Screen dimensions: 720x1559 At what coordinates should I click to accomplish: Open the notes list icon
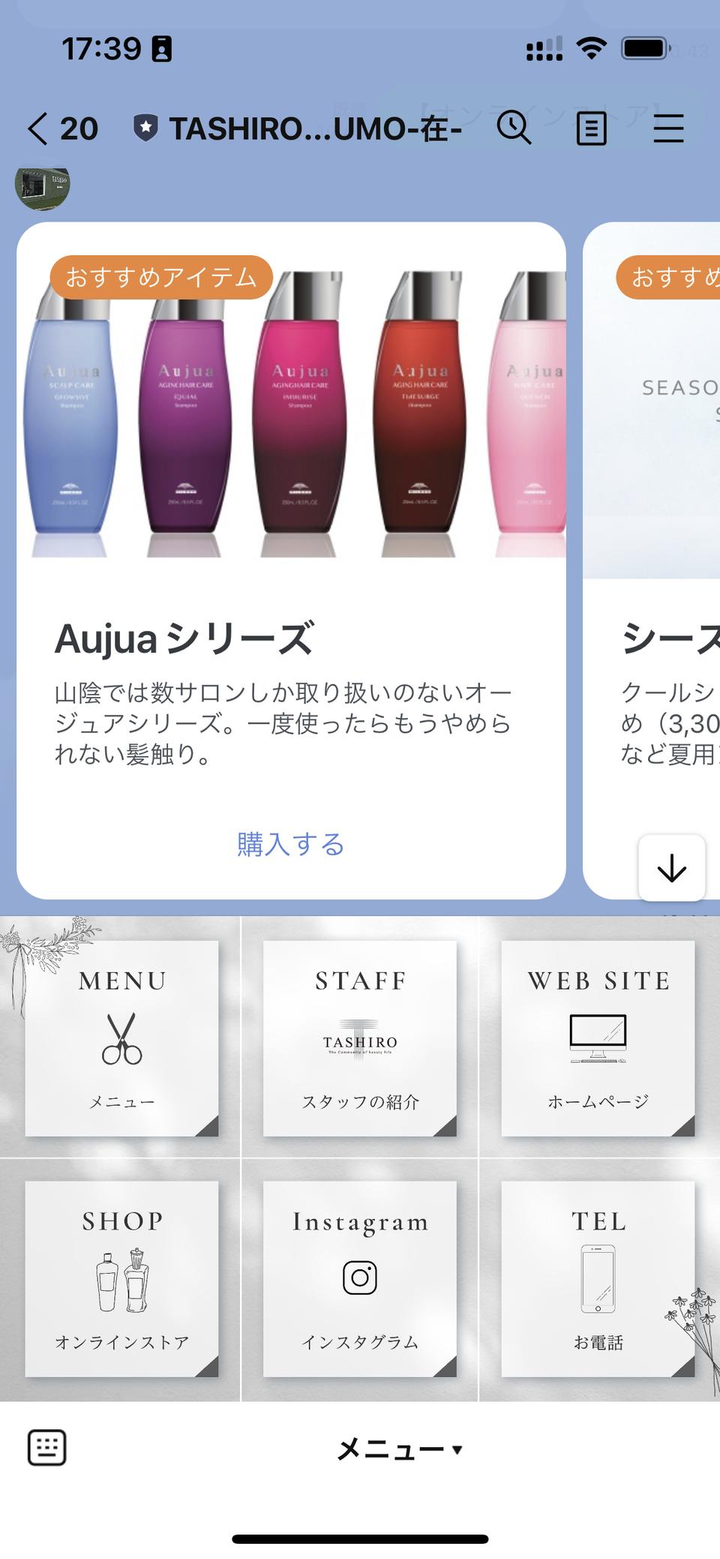591,128
